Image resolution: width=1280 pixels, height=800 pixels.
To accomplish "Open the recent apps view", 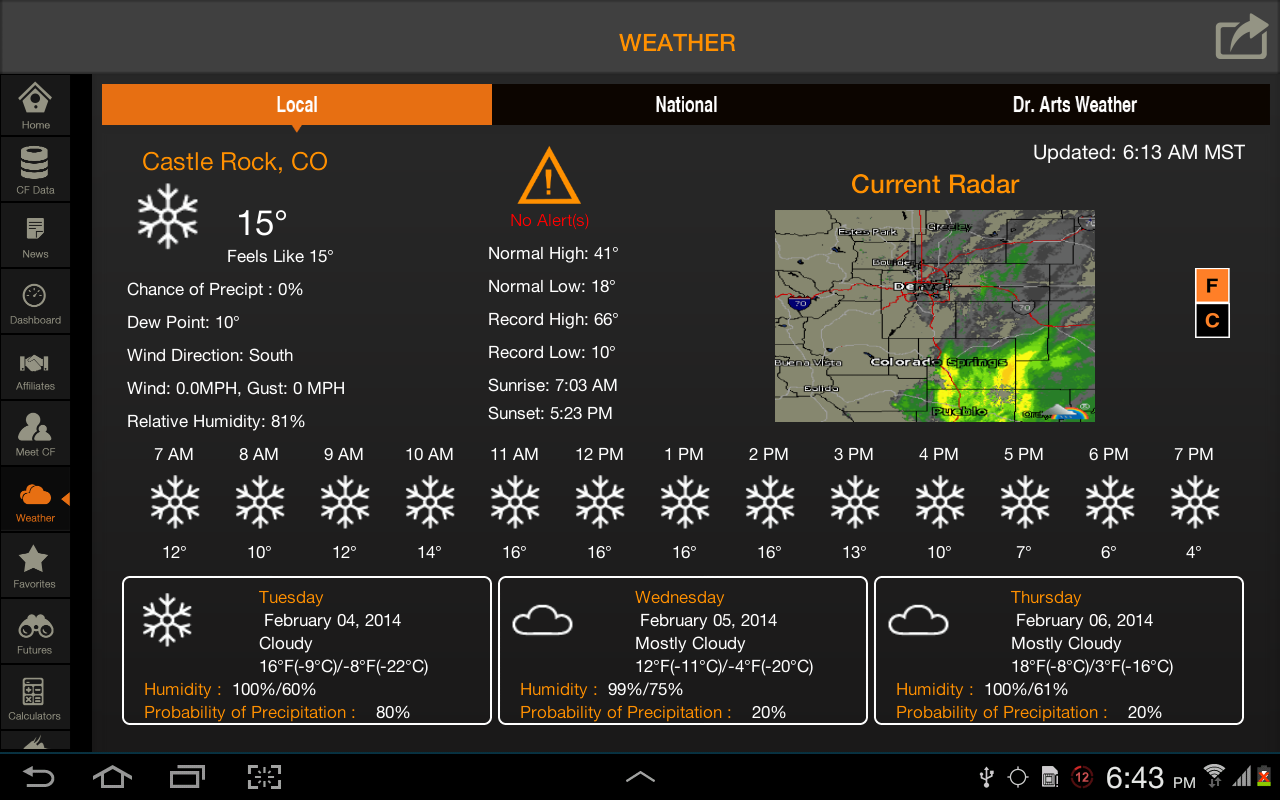I will pyautogui.click(x=187, y=777).
